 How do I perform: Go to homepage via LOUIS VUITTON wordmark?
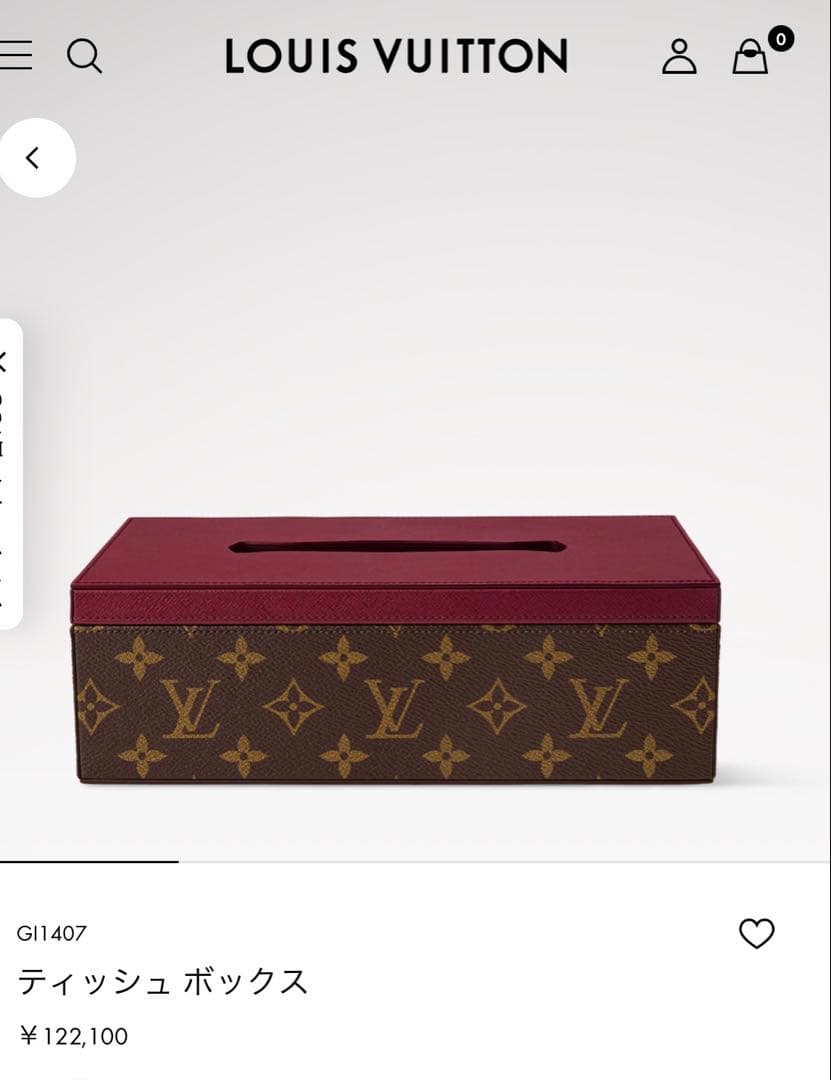395,57
